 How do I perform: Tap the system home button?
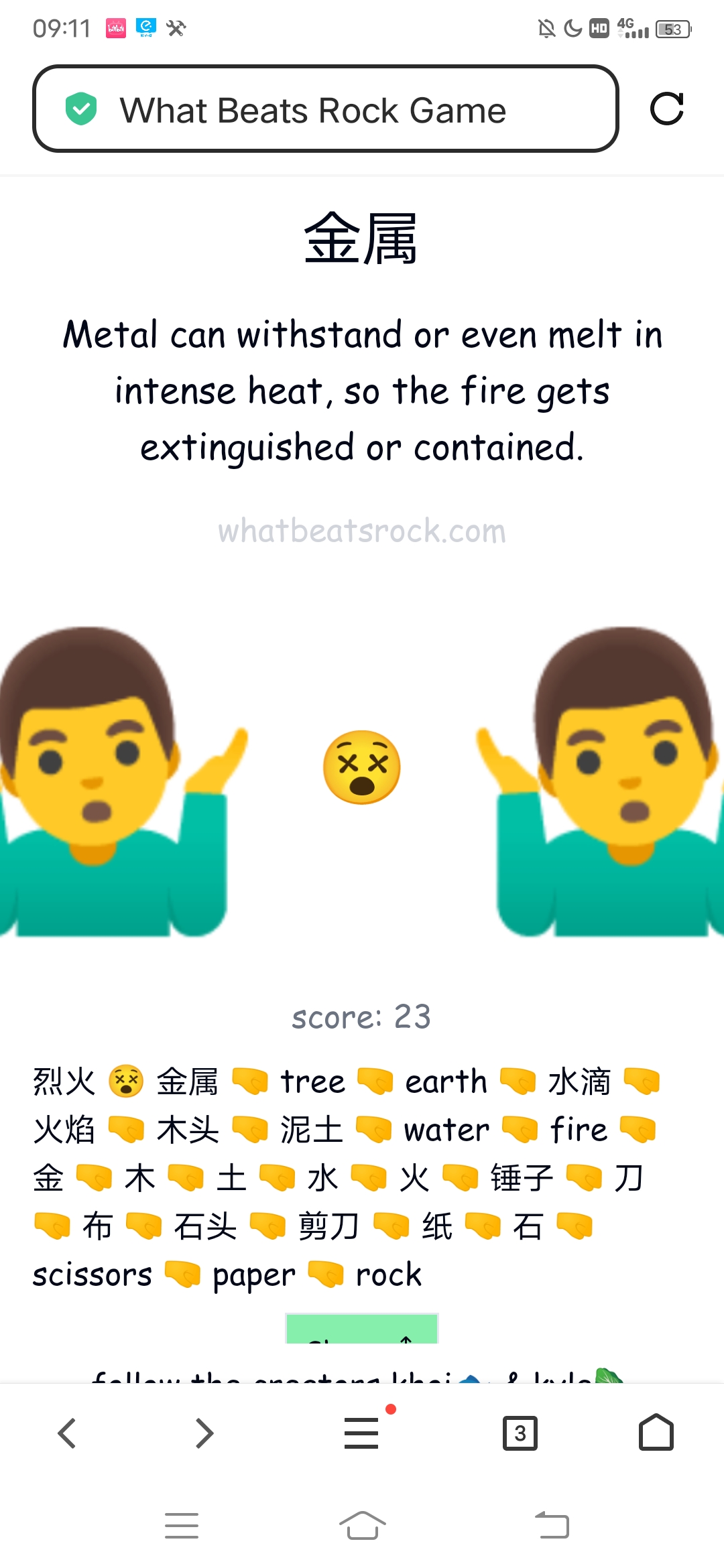pyautogui.click(x=362, y=1526)
